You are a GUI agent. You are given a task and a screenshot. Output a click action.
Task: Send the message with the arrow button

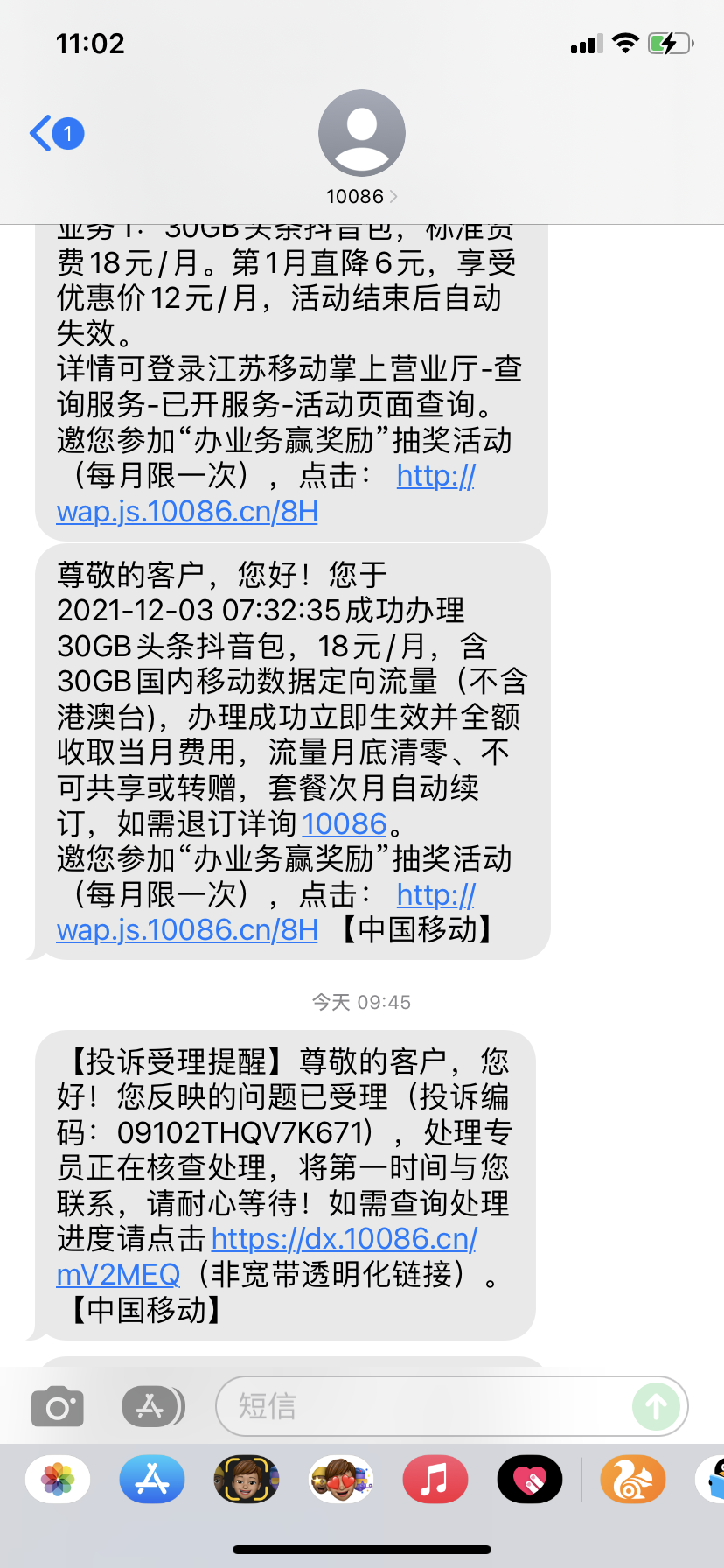pos(656,1407)
